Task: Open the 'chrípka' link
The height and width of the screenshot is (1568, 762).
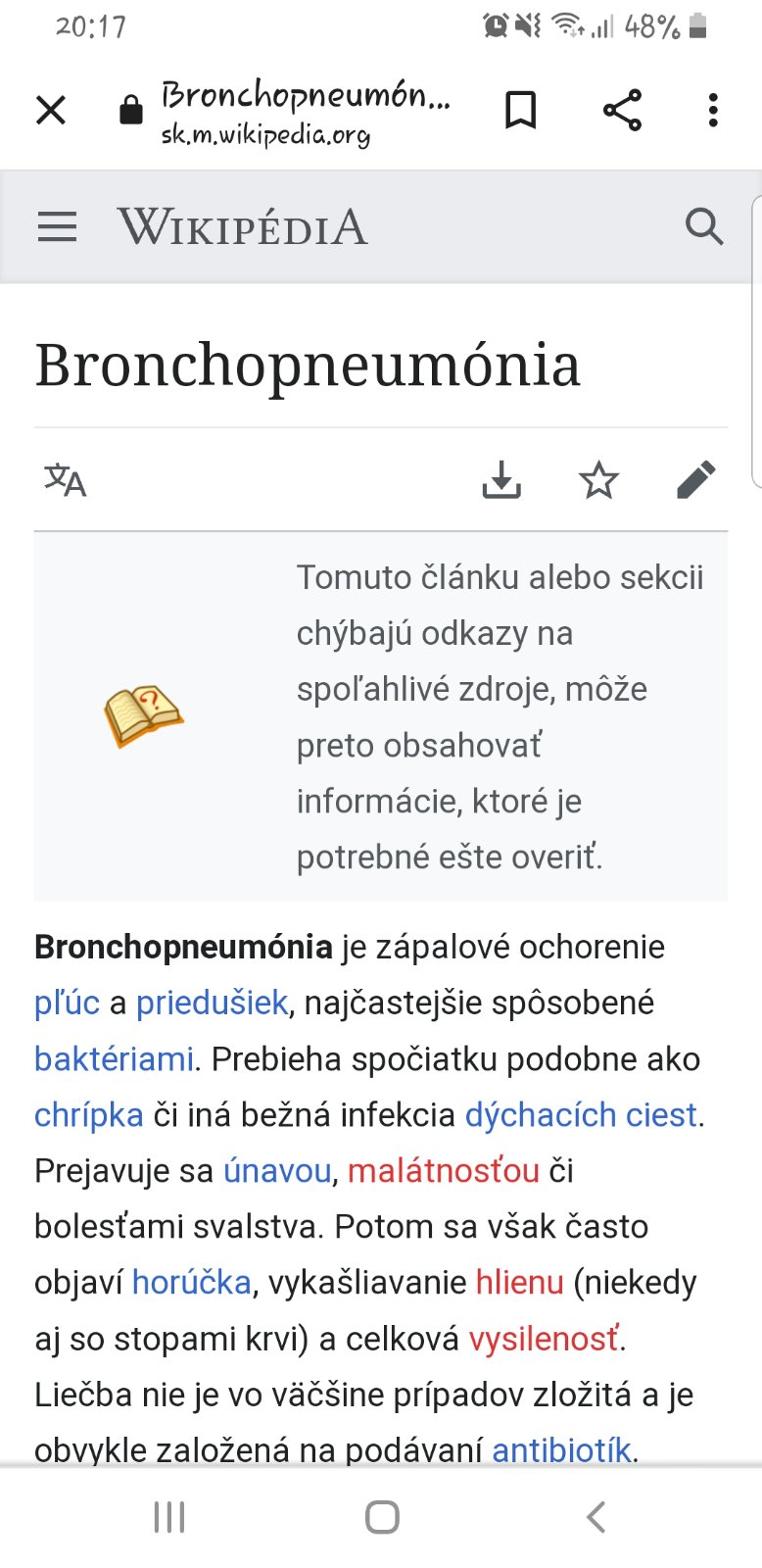Action: pyautogui.click(x=88, y=1115)
